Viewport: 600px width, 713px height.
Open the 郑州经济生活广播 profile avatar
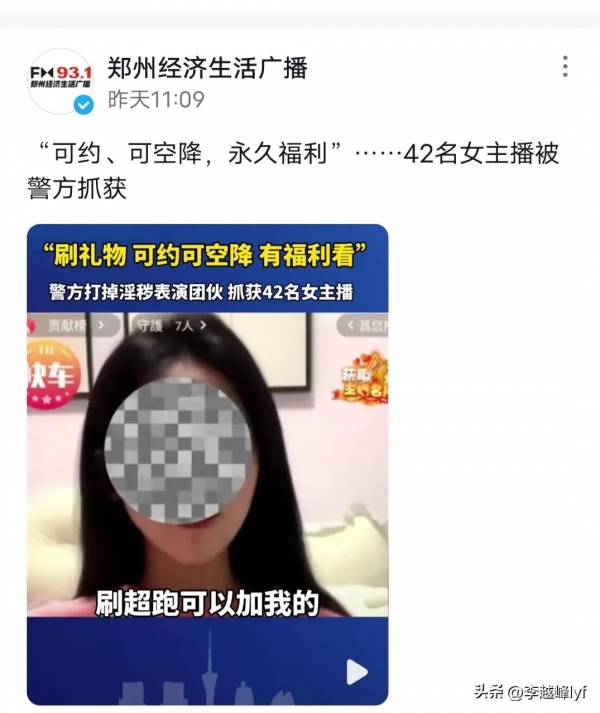(x=61, y=80)
